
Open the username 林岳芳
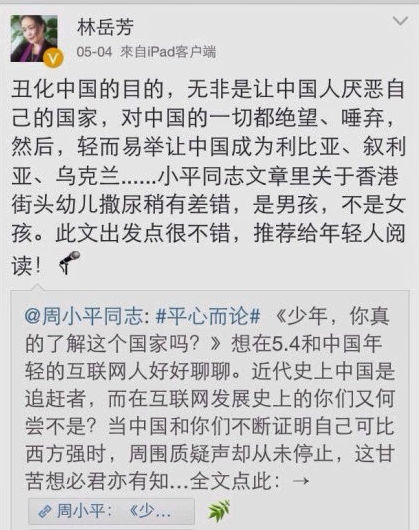point(105,27)
